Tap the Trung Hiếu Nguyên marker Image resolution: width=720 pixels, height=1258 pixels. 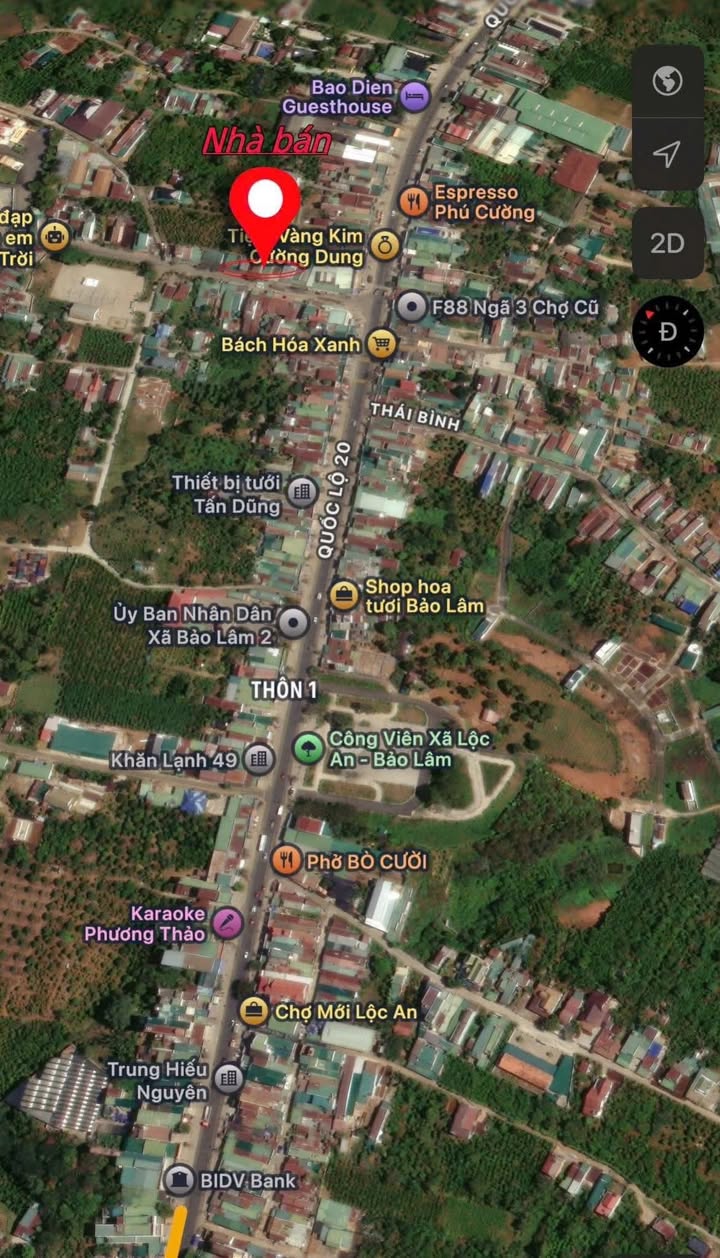(x=229, y=1077)
